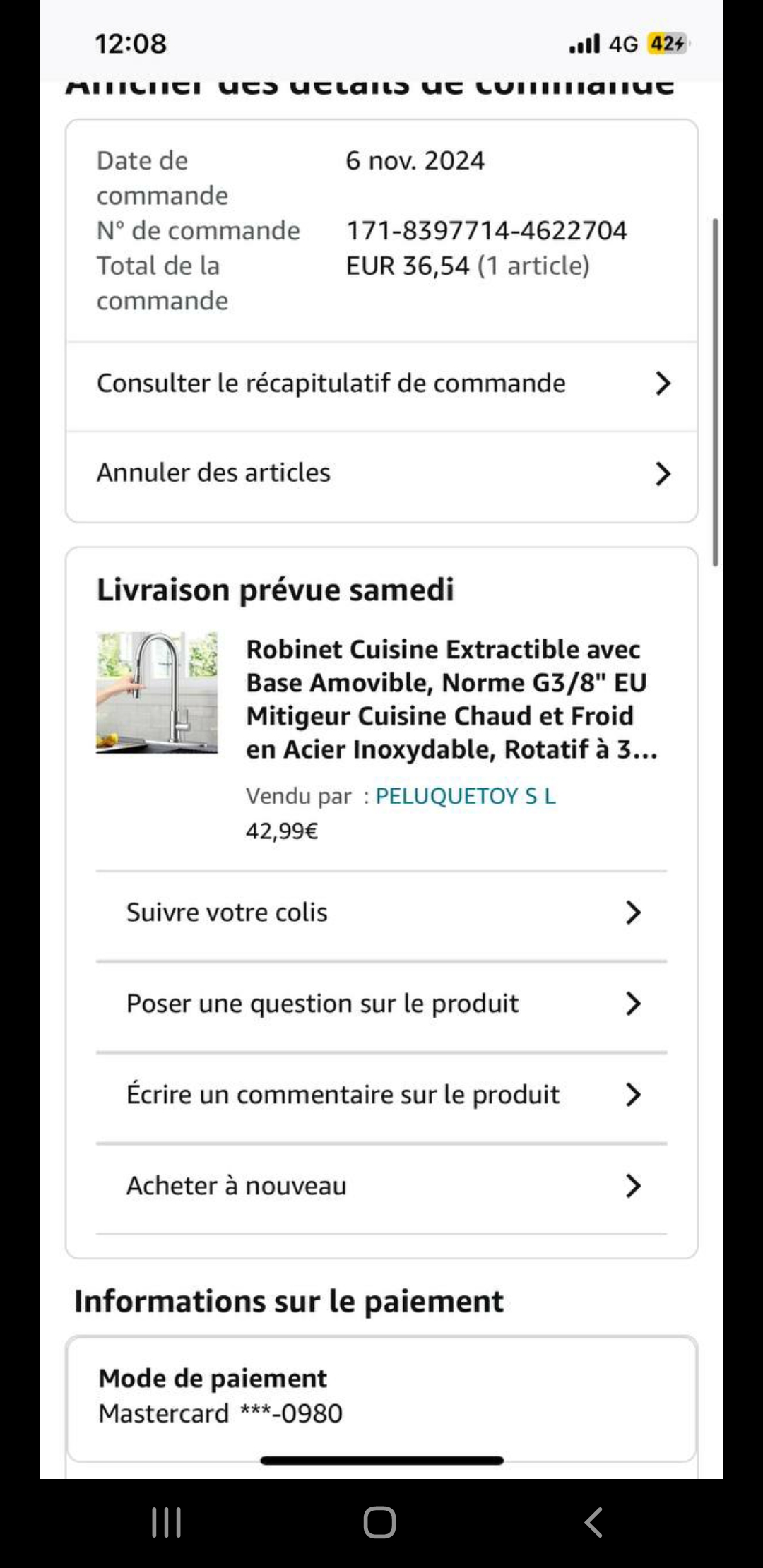Select 'Acheter à nouveau'
Image resolution: width=763 pixels, height=1568 pixels.
click(381, 1186)
